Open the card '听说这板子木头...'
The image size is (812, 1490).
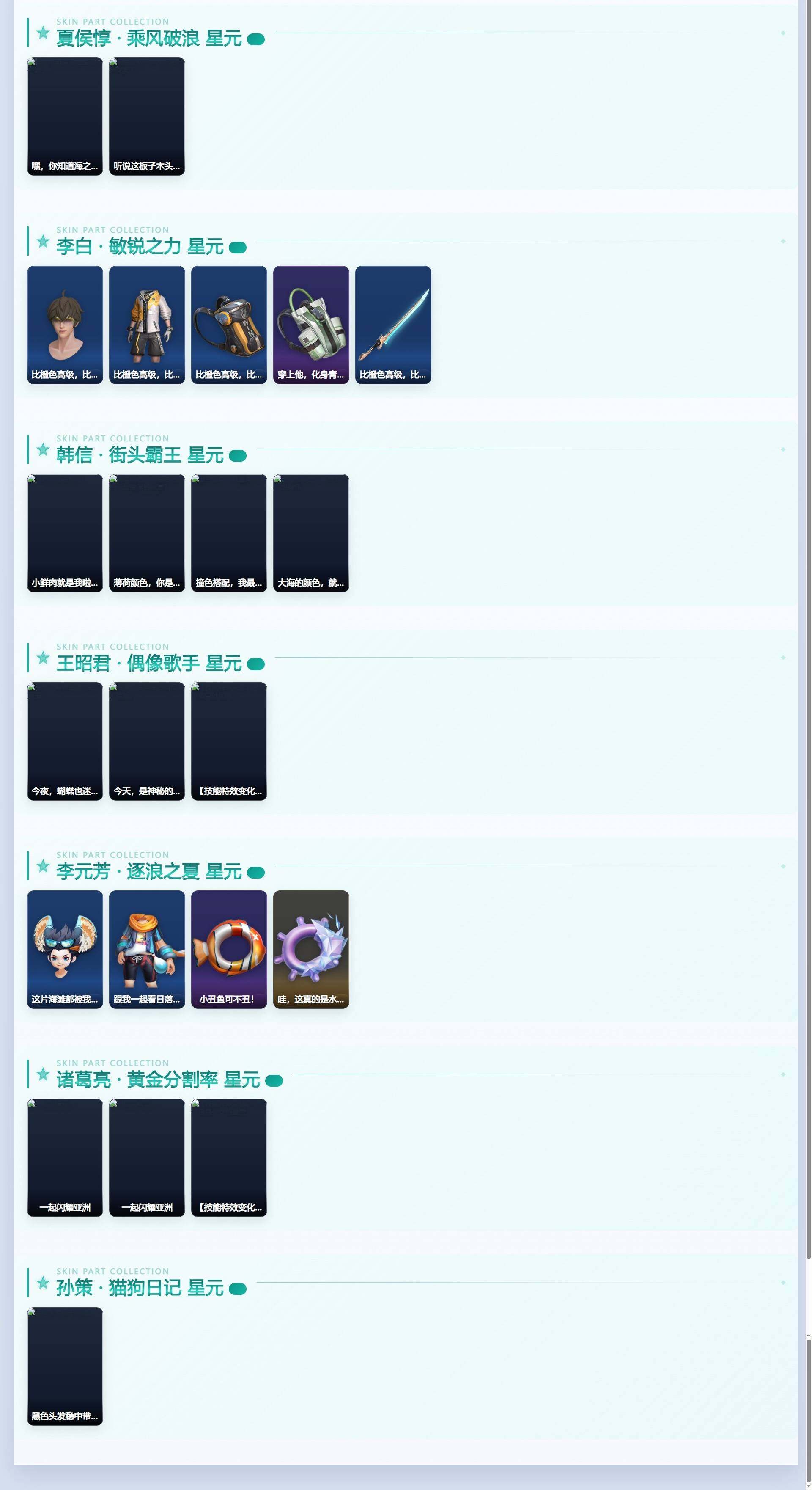[147, 116]
